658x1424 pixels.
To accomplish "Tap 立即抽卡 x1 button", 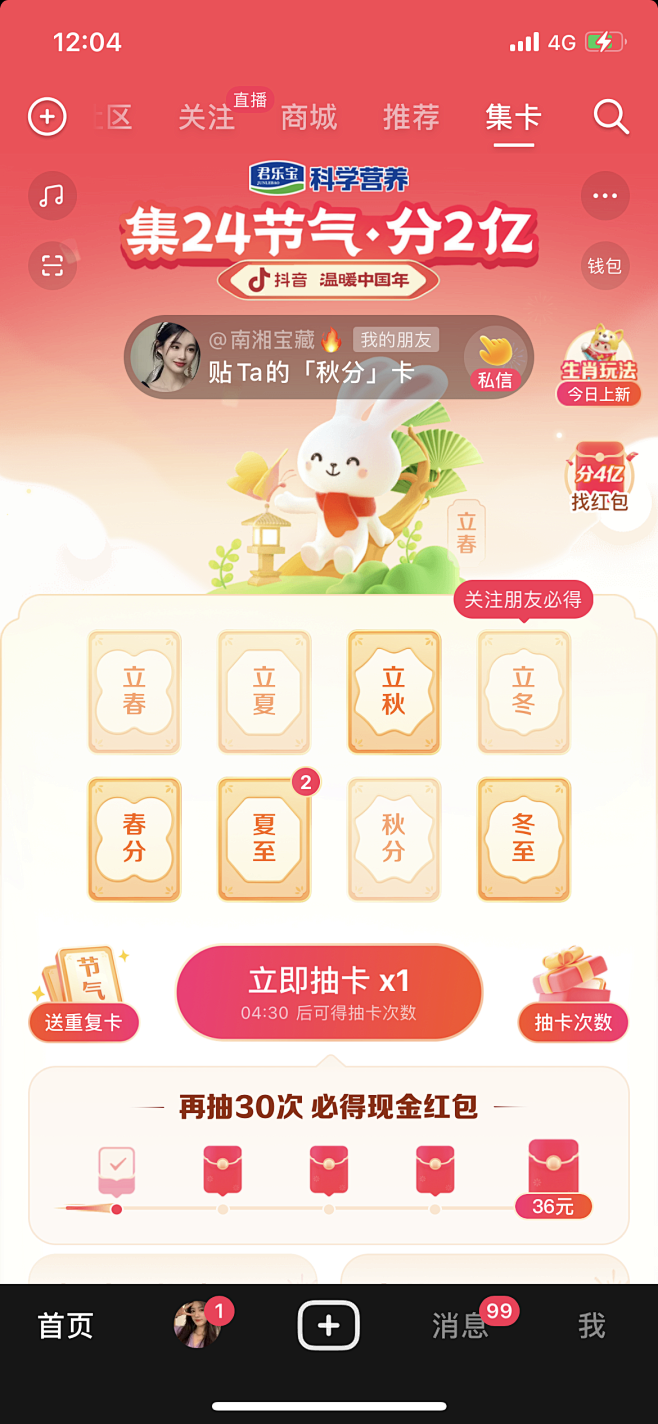I will click(x=329, y=992).
